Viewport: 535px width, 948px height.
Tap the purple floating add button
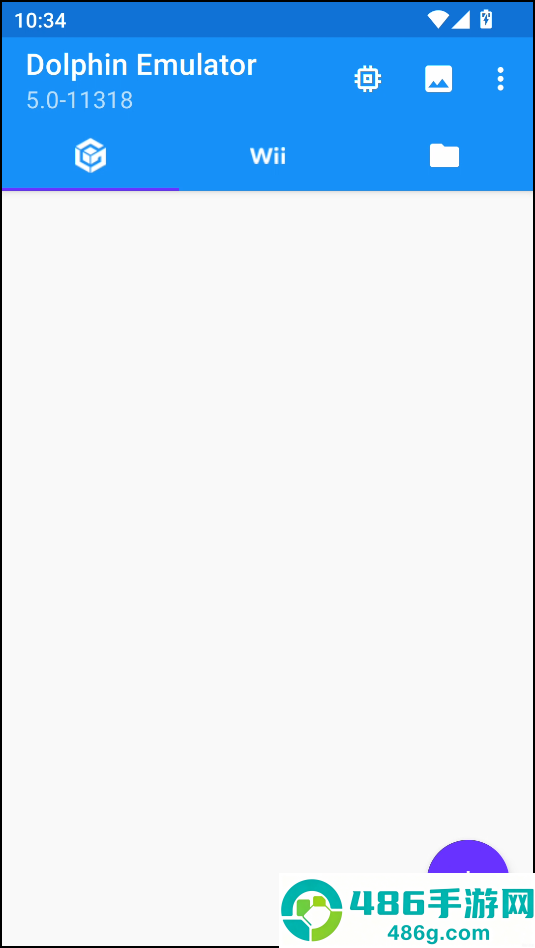click(x=468, y=857)
